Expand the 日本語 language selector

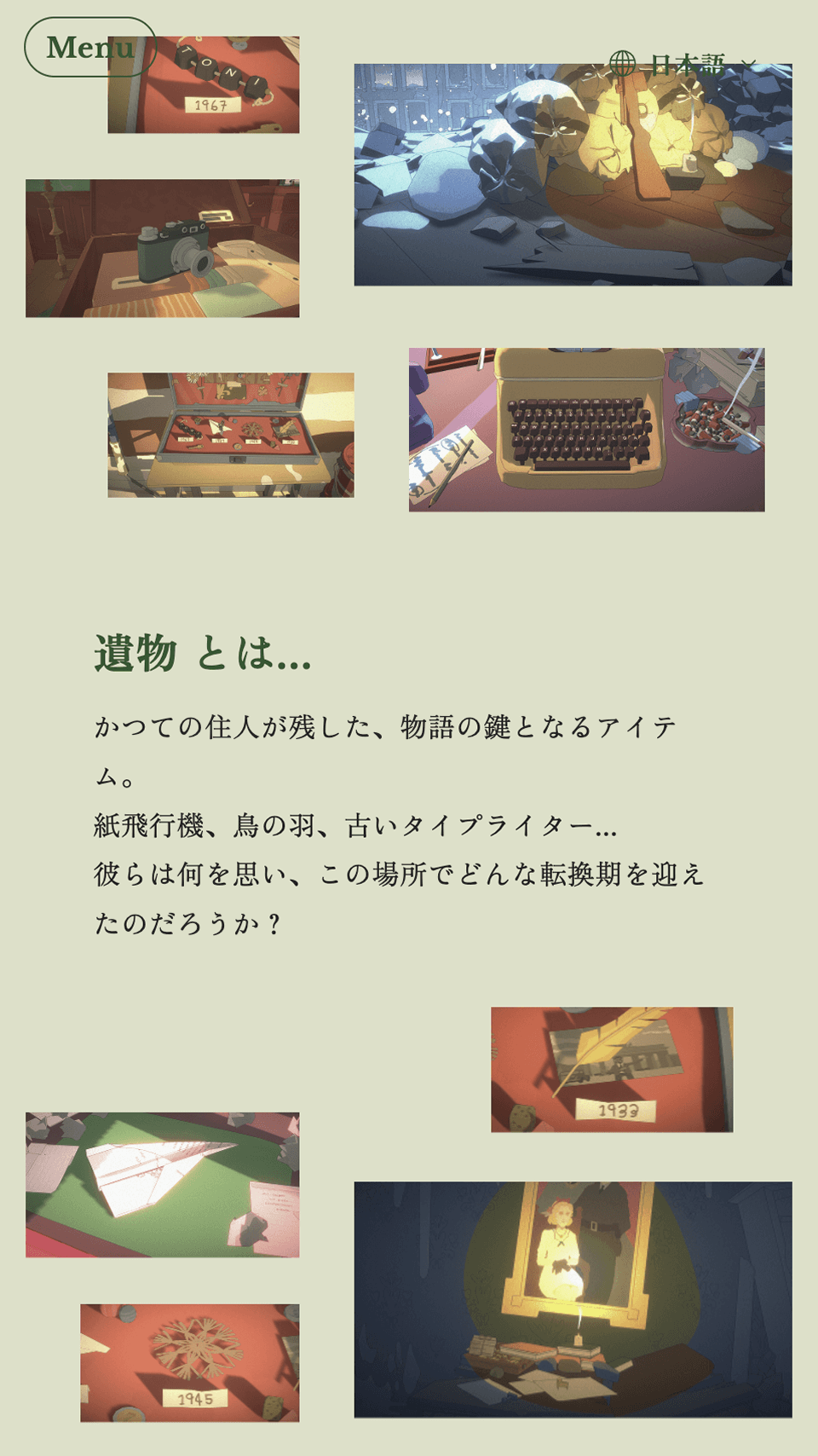click(x=683, y=65)
